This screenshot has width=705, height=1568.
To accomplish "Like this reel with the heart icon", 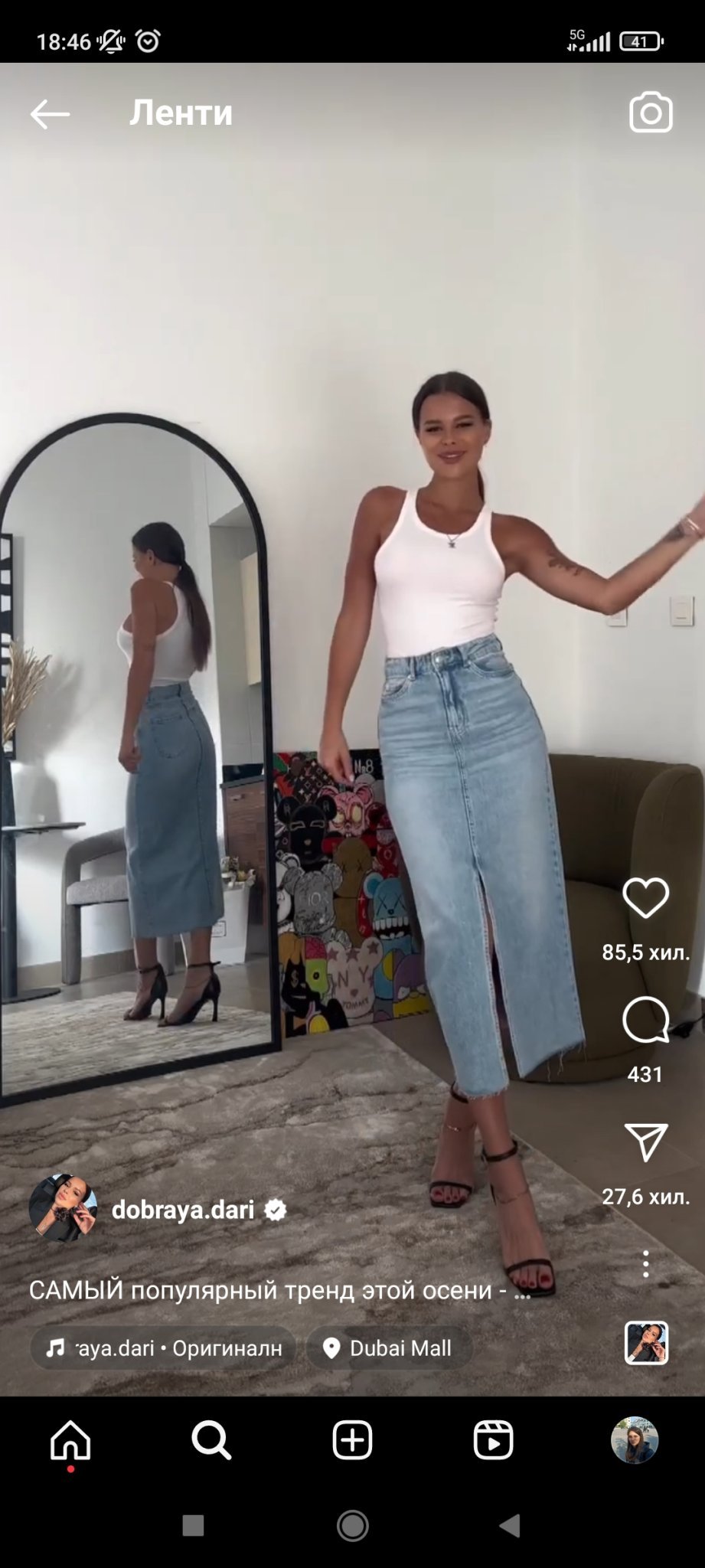I will coord(645,898).
